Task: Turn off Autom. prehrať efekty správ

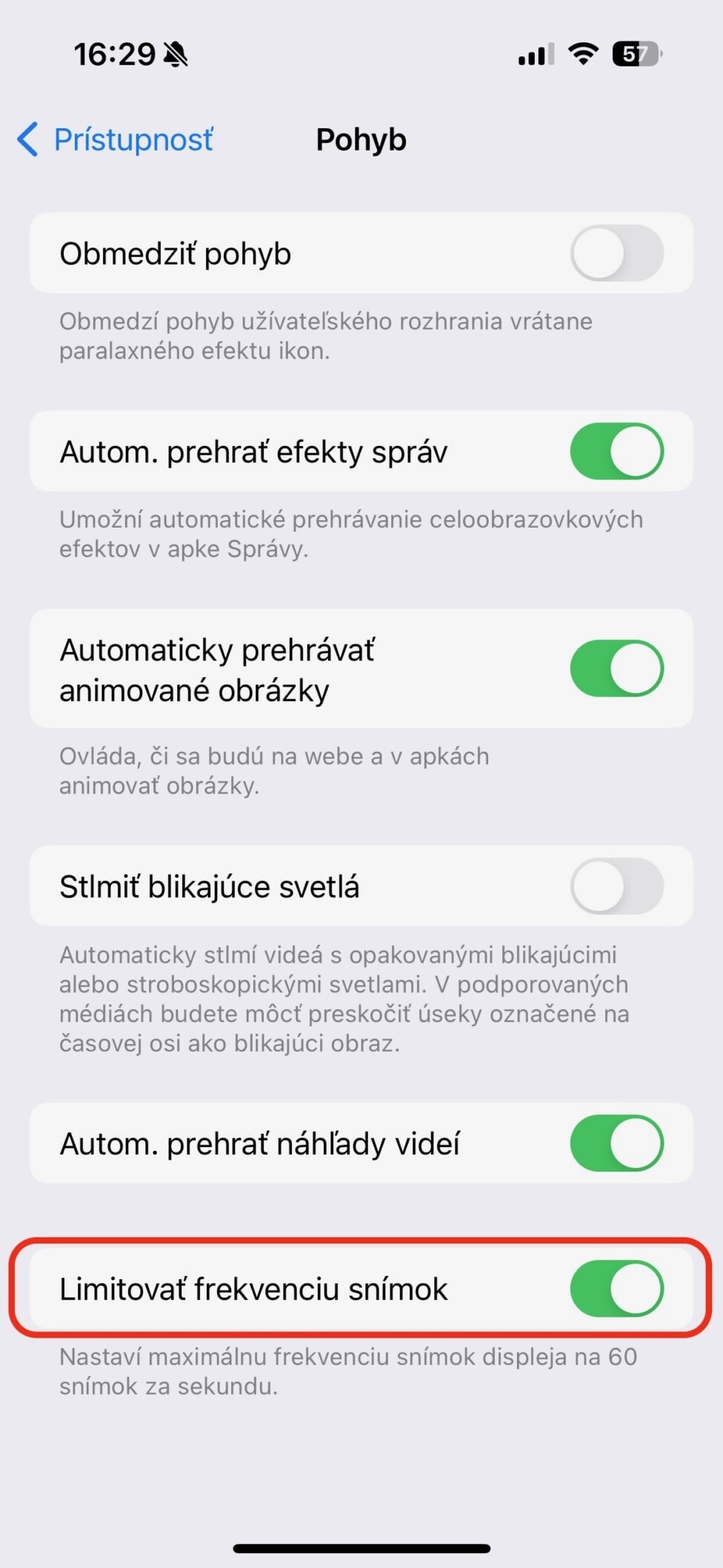Action: tap(616, 451)
